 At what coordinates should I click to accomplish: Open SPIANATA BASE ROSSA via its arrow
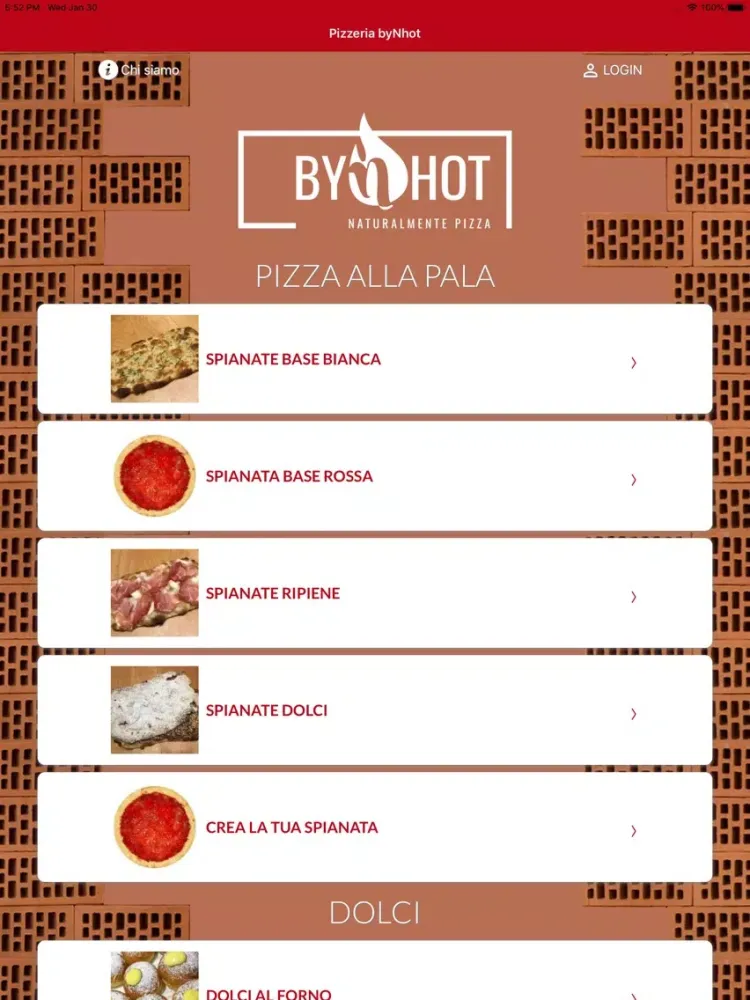point(633,479)
